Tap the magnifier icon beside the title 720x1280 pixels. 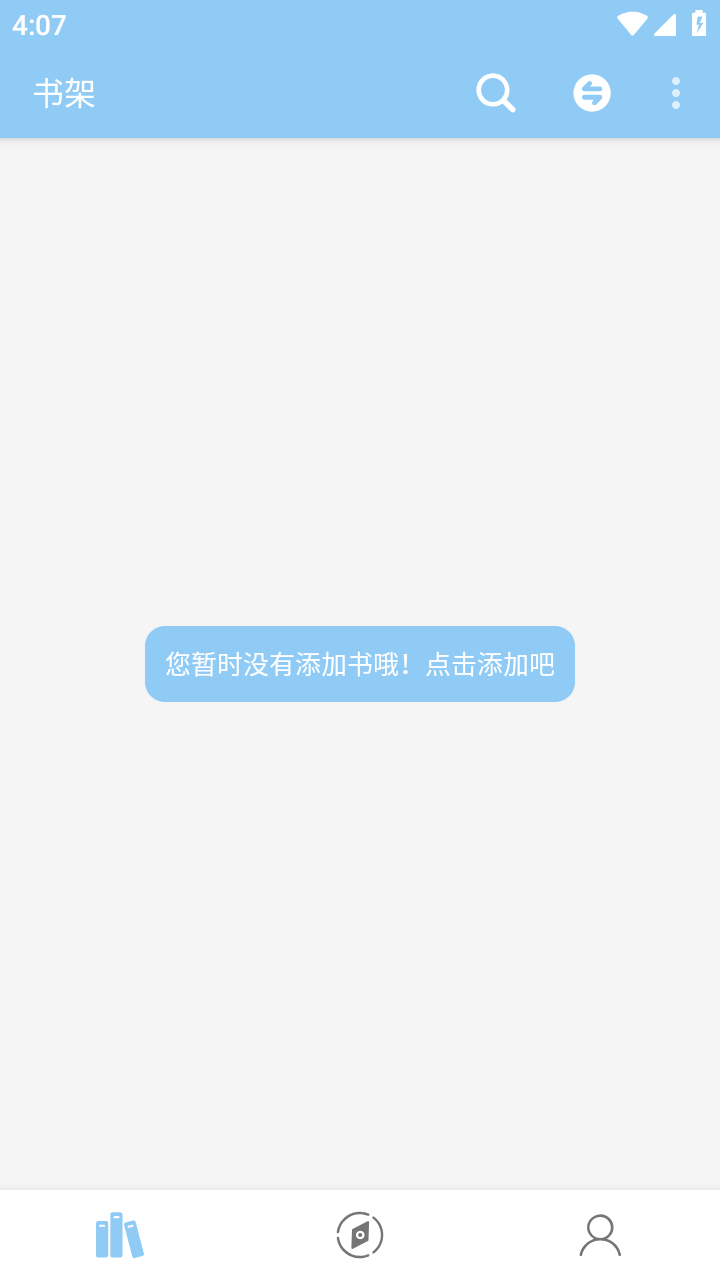[495, 93]
